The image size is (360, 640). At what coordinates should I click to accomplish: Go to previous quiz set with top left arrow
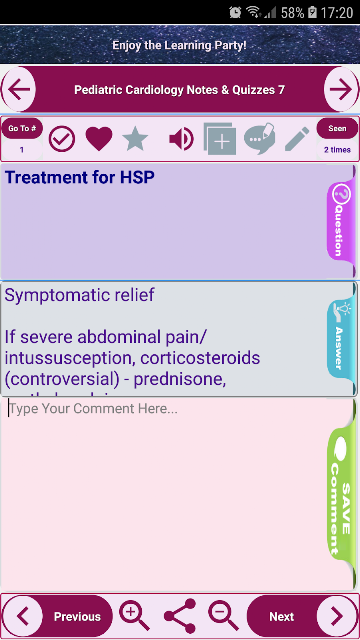[x=19, y=90]
